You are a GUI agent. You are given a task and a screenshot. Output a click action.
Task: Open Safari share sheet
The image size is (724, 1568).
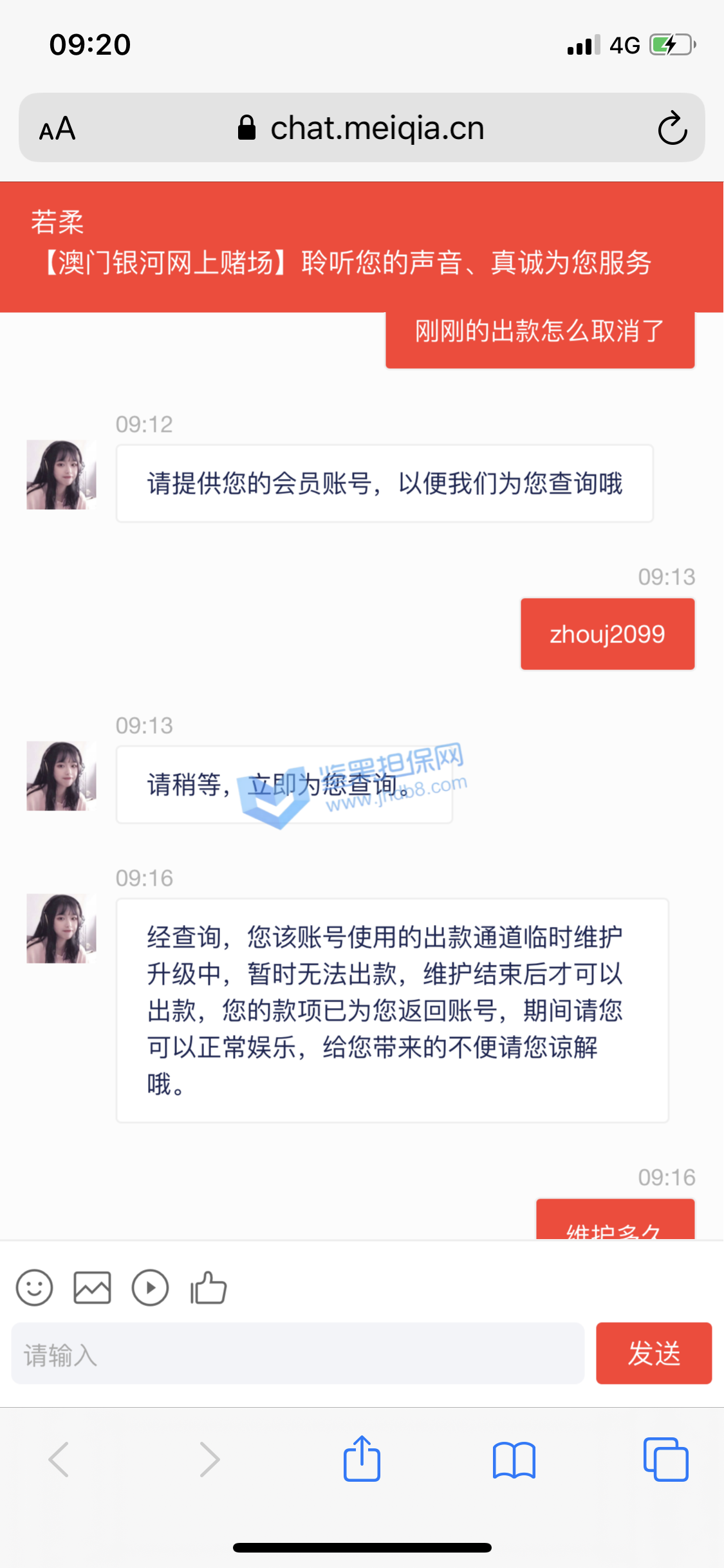pos(362,1459)
